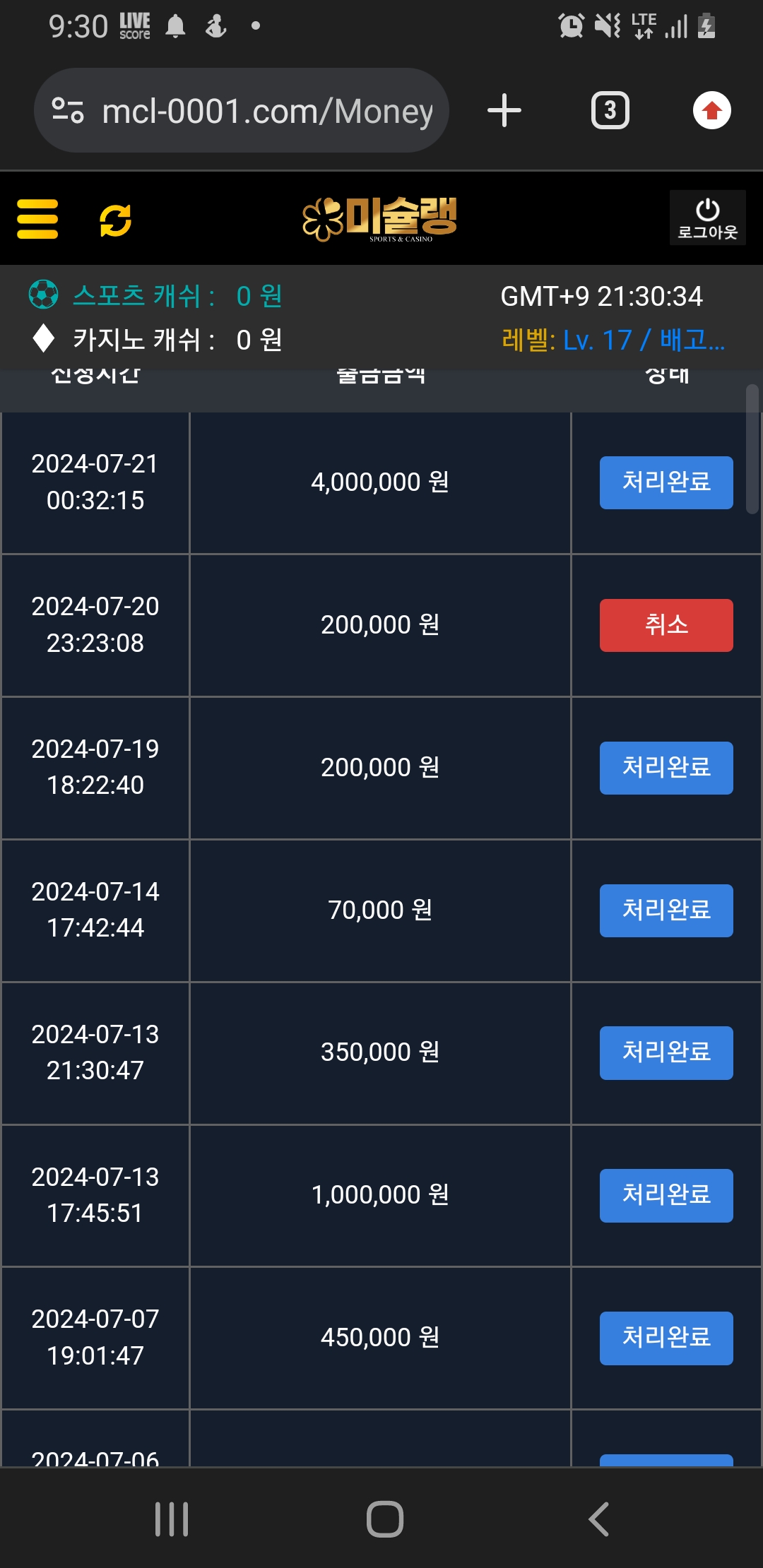Show the open tabs switcher
763x1568 pixels.
tap(610, 111)
